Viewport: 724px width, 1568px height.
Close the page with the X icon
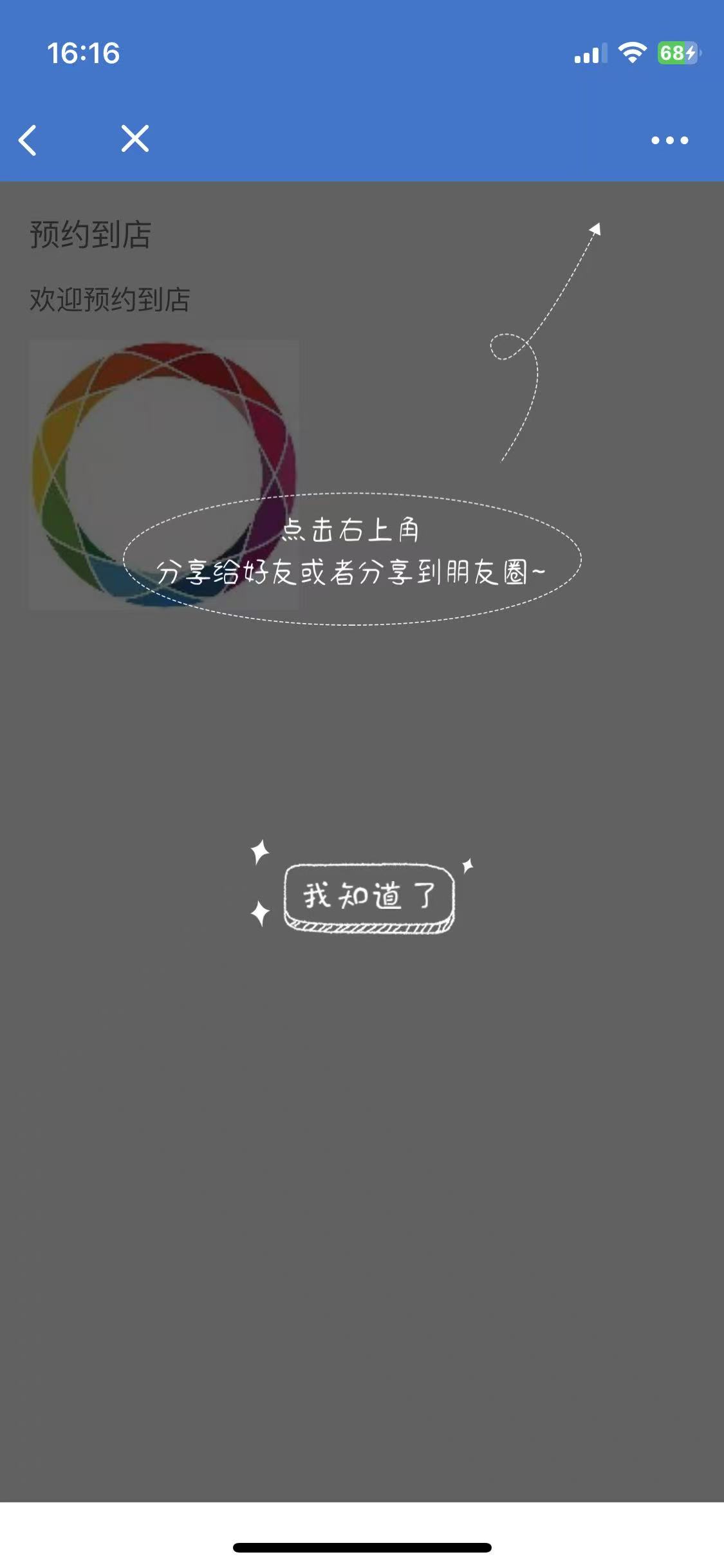[x=135, y=139]
